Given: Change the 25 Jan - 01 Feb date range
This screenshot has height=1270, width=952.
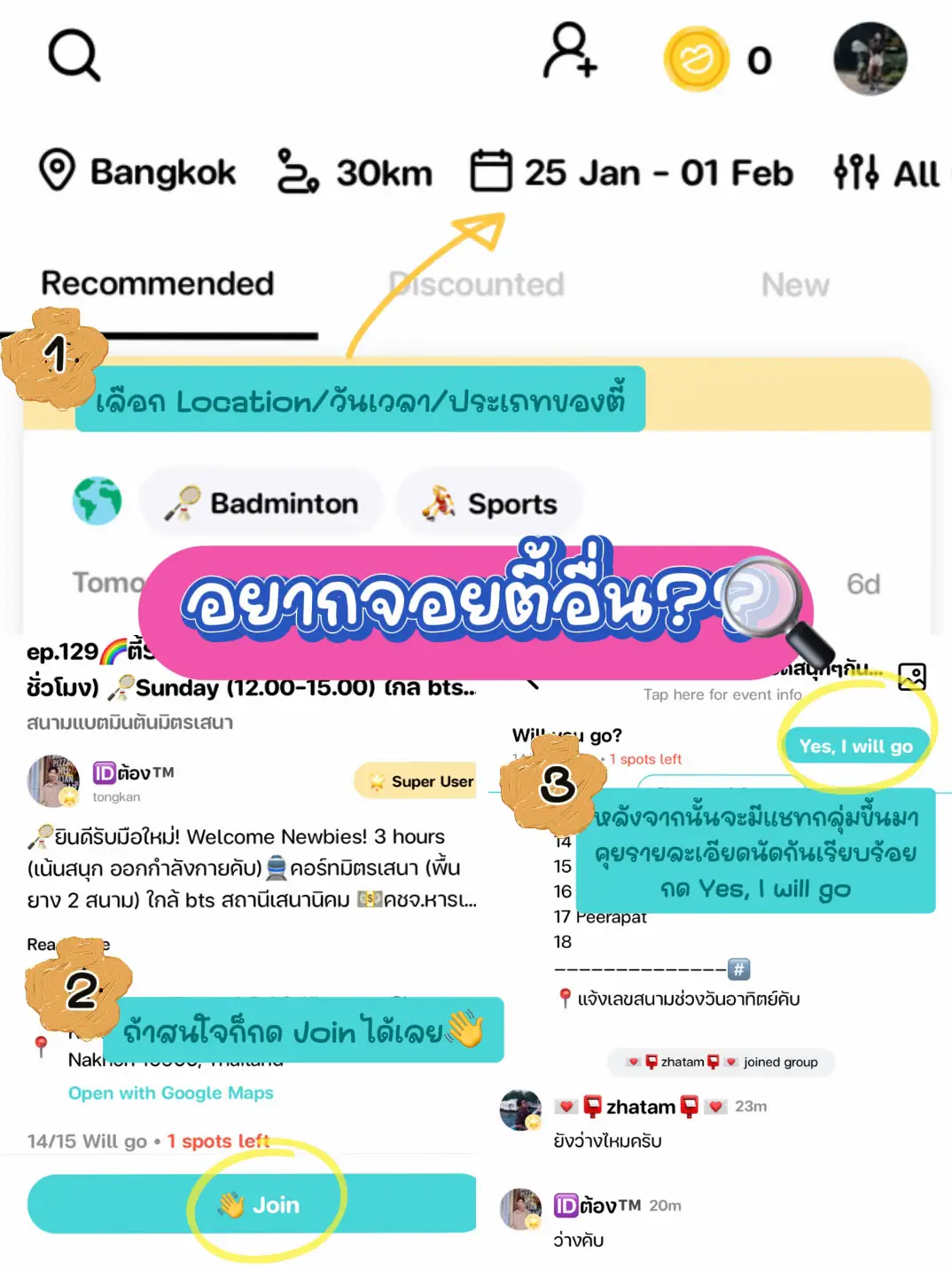Looking at the screenshot, I should tap(660, 173).
